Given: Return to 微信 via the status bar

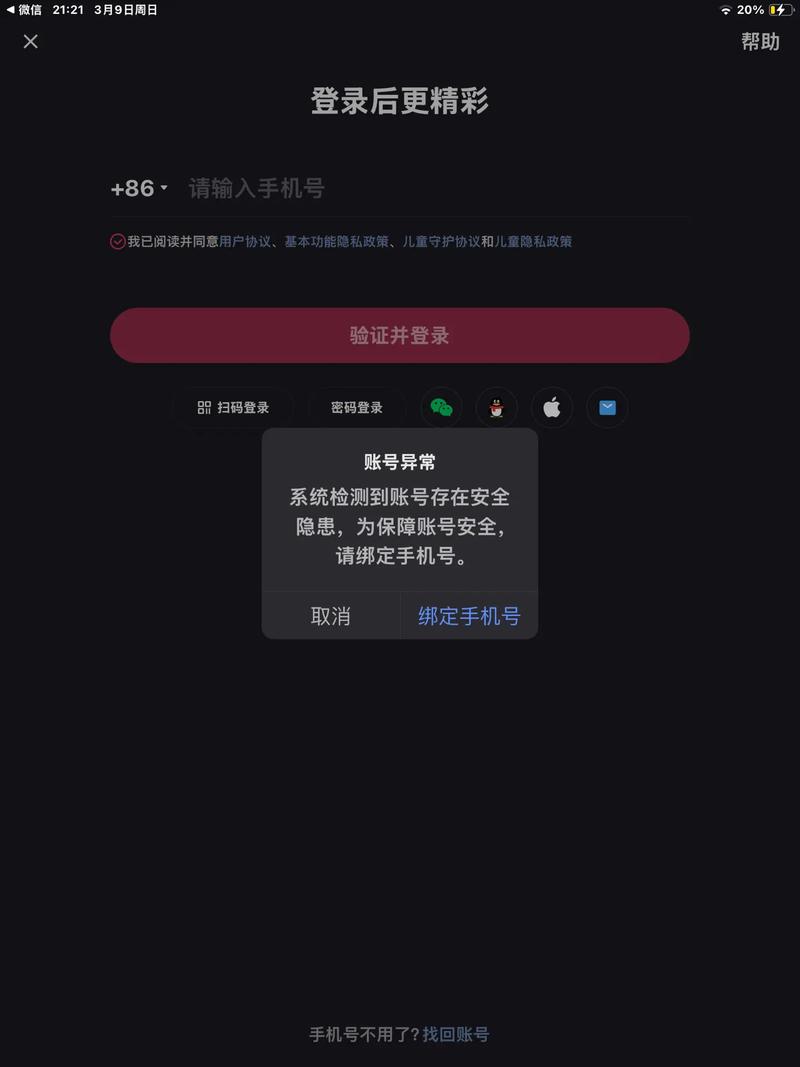Looking at the screenshot, I should 24,10.
